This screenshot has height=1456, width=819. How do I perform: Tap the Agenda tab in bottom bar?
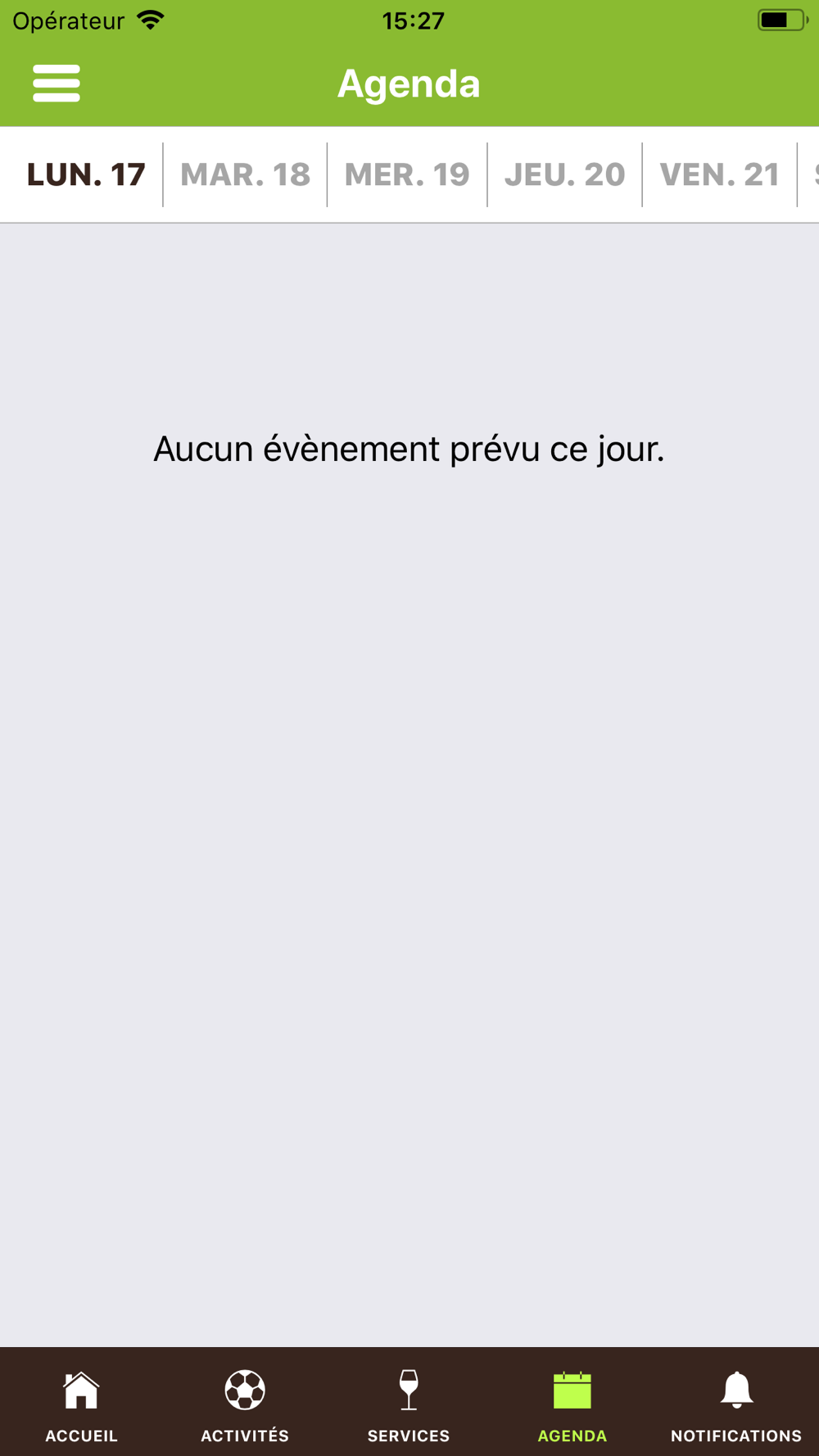(572, 1405)
